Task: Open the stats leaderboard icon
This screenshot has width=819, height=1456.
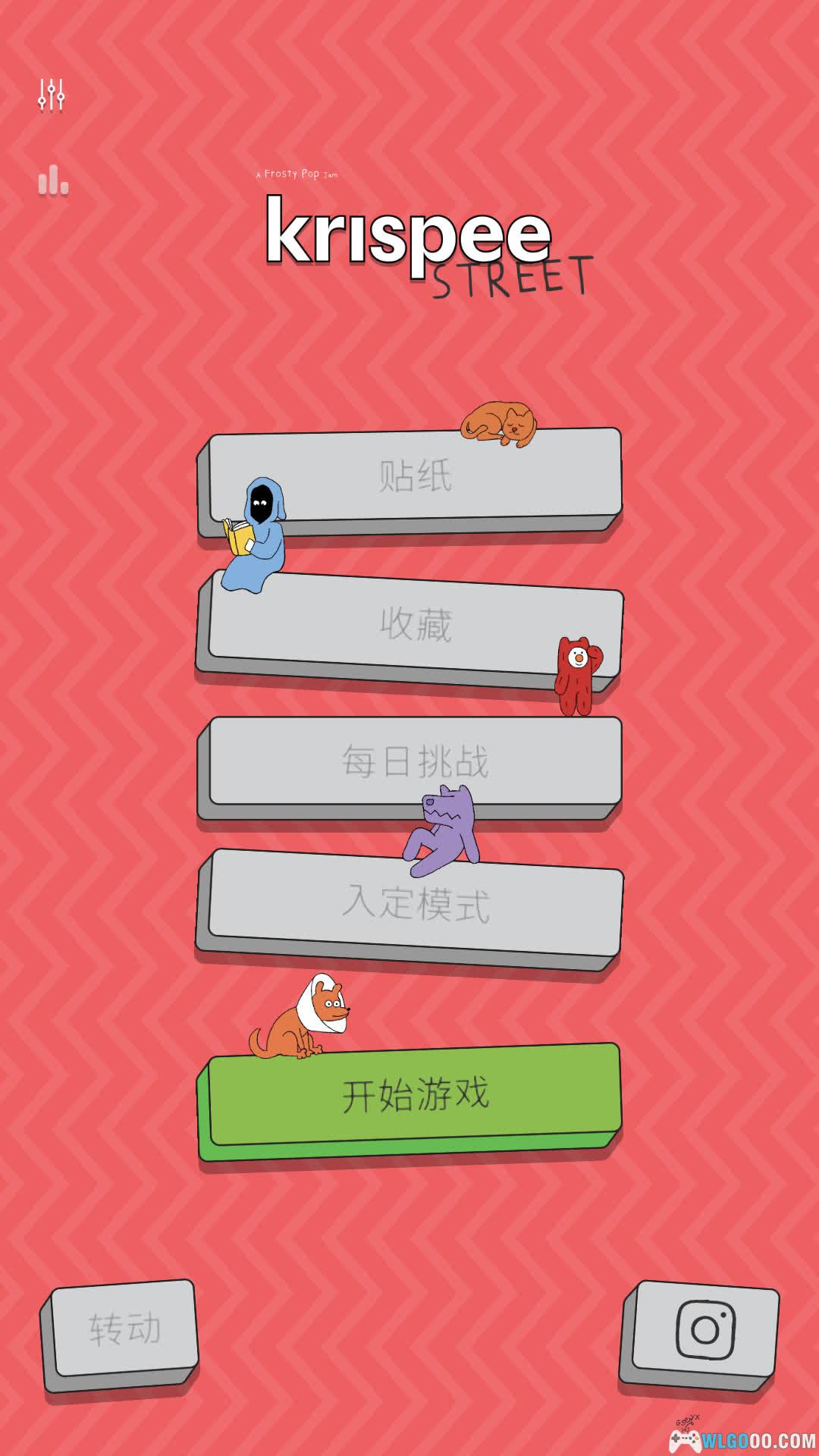Action: (x=53, y=180)
